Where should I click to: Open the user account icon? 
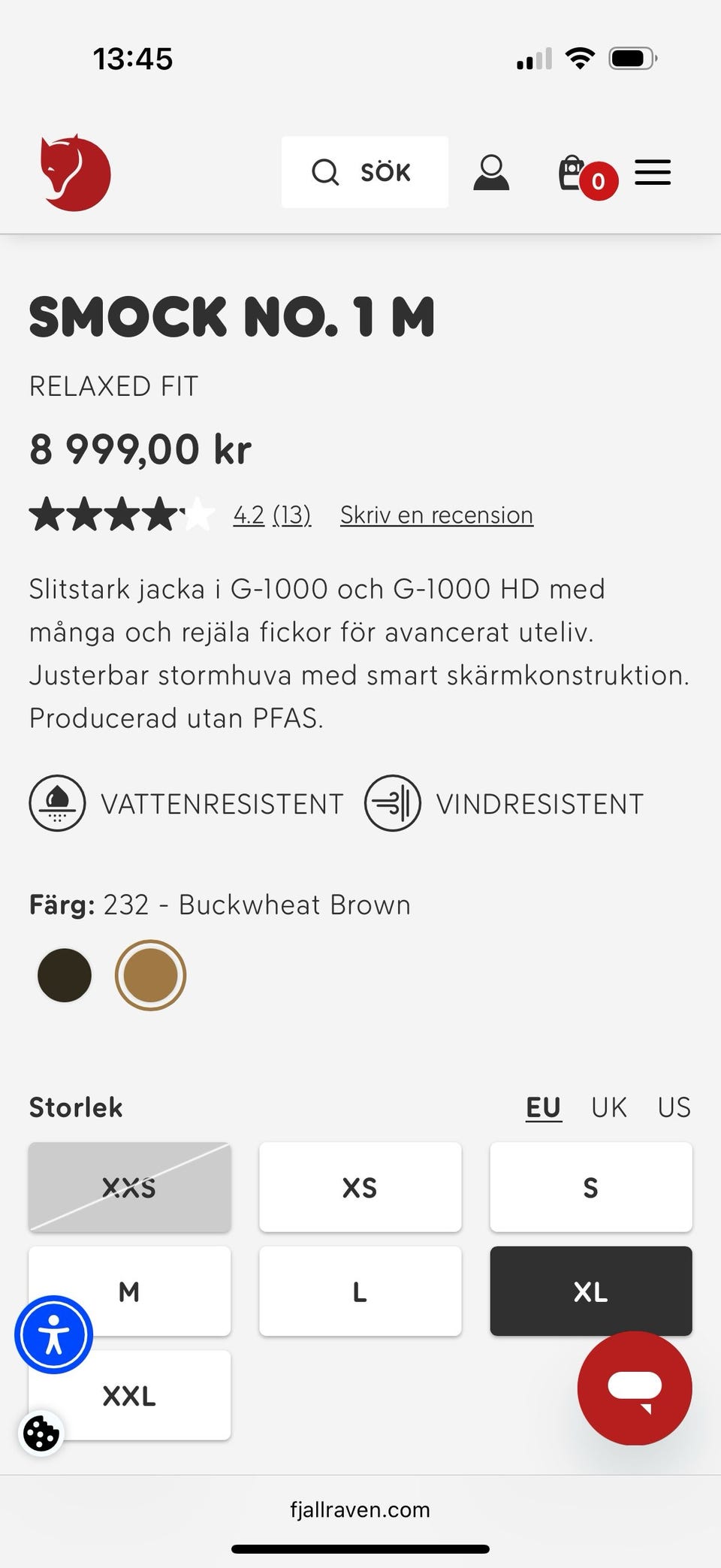pyautogui.click(x=491, y=173)
